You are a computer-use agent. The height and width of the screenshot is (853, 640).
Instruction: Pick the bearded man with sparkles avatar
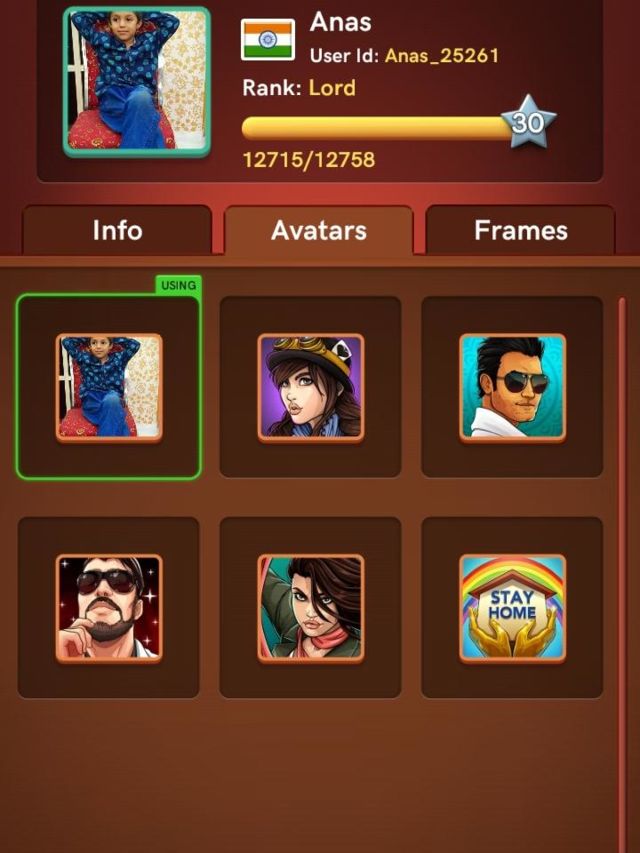click(109, 608)
